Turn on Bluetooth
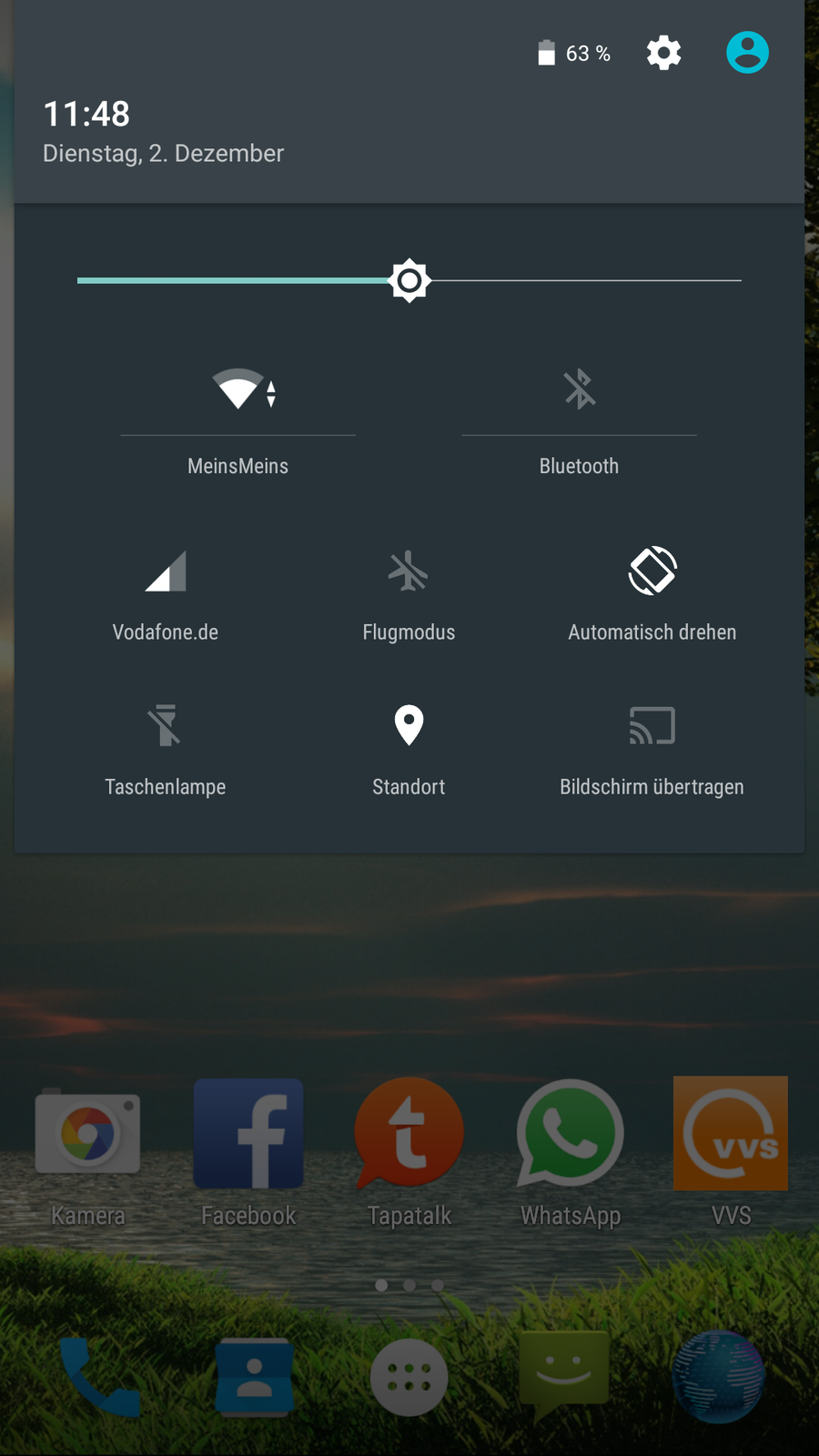The height and width of the screenshot is (1456, 819). click(x=579, y=389)
